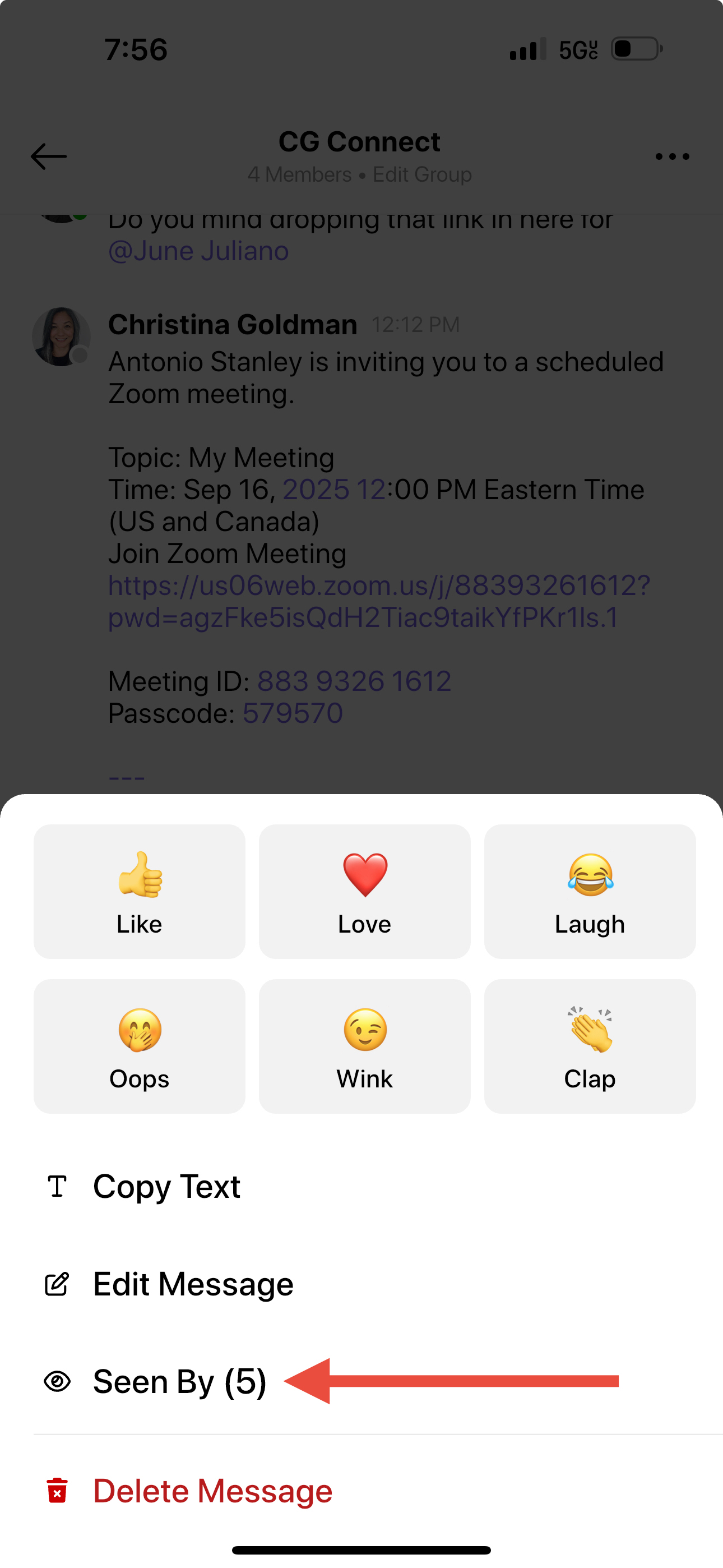View the Seen By (5) list
The image size is (723, 1568).
pos(361,1381)
